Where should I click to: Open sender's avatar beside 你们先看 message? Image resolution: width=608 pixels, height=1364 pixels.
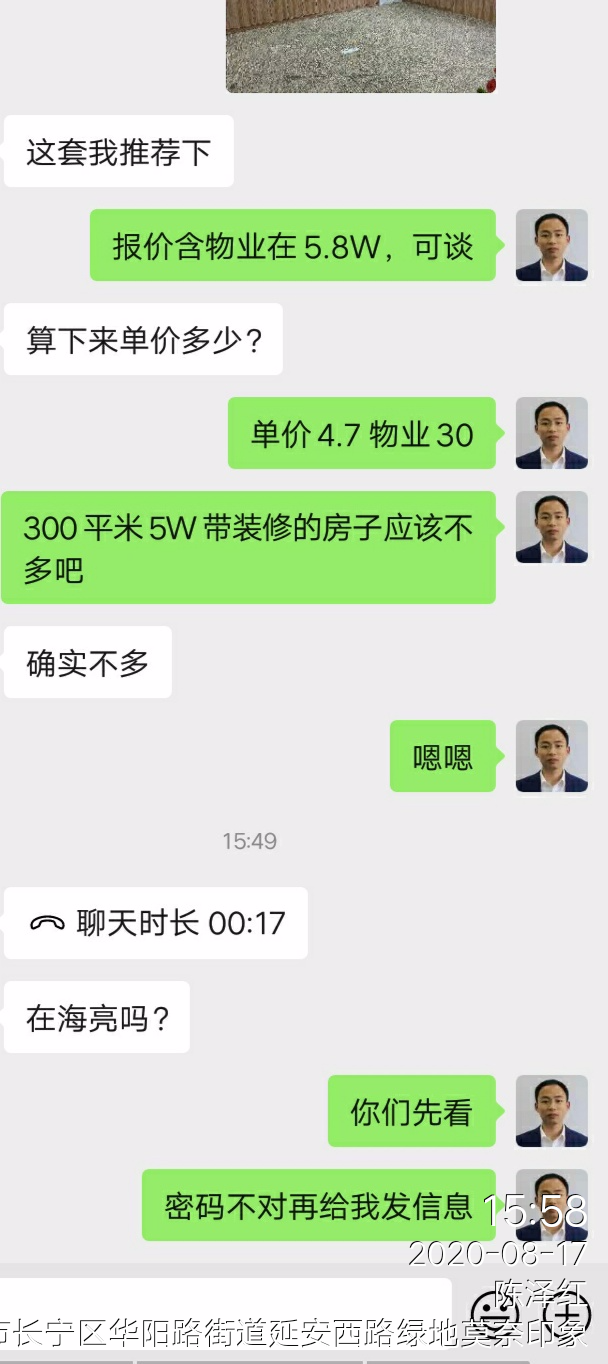coord(551,1111)
